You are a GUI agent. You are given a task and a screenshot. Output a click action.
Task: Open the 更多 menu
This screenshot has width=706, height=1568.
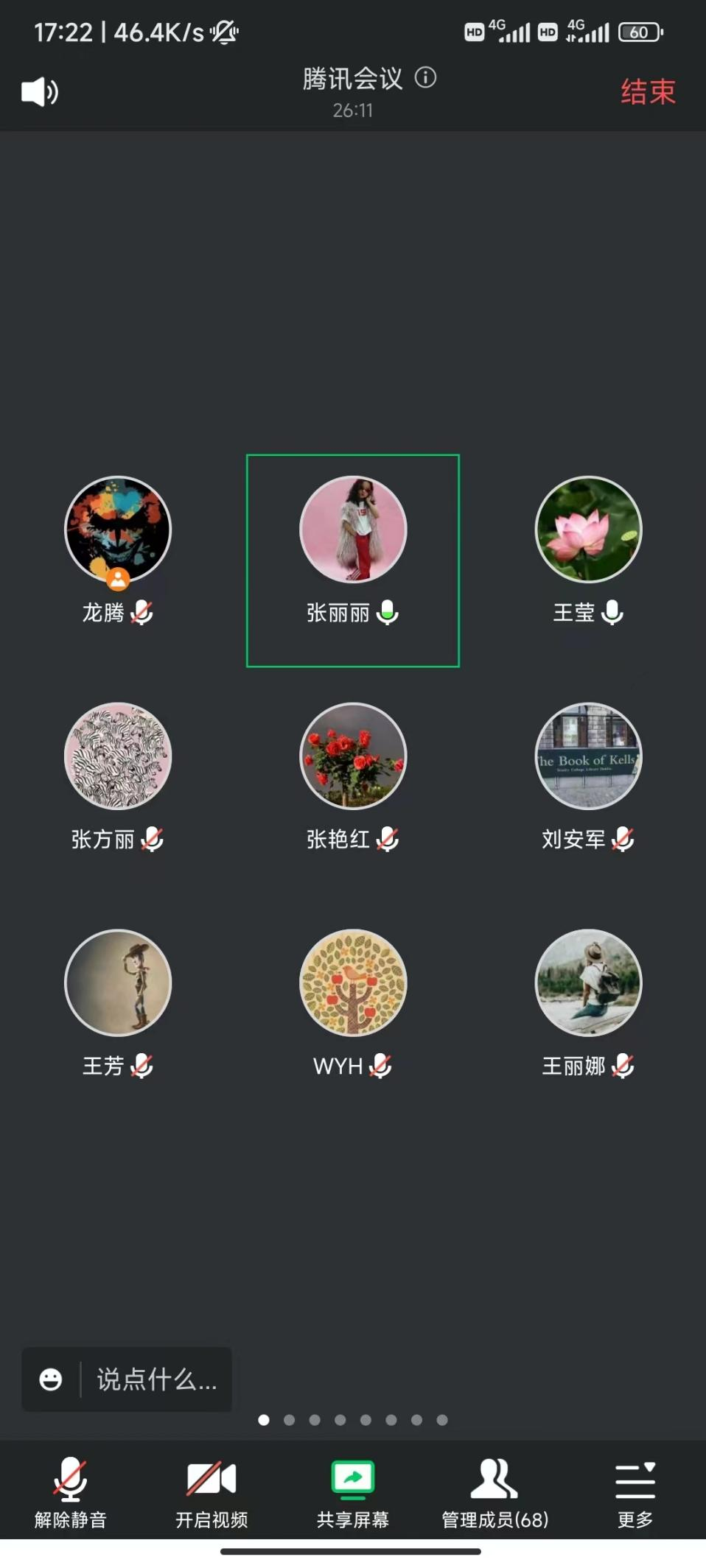point(635,1491)
